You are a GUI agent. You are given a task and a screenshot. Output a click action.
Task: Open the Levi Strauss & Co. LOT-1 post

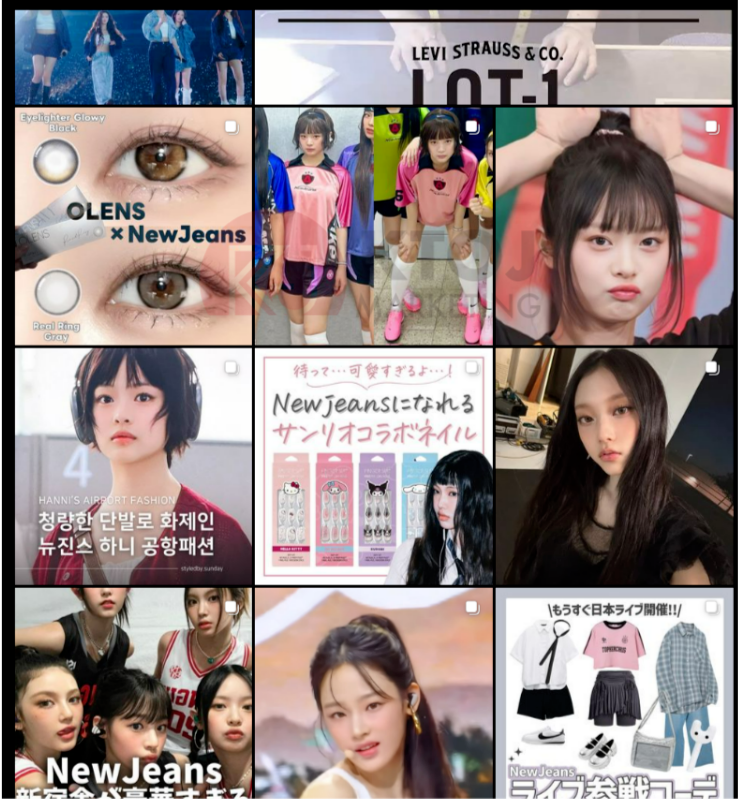(x=493, y=58)
